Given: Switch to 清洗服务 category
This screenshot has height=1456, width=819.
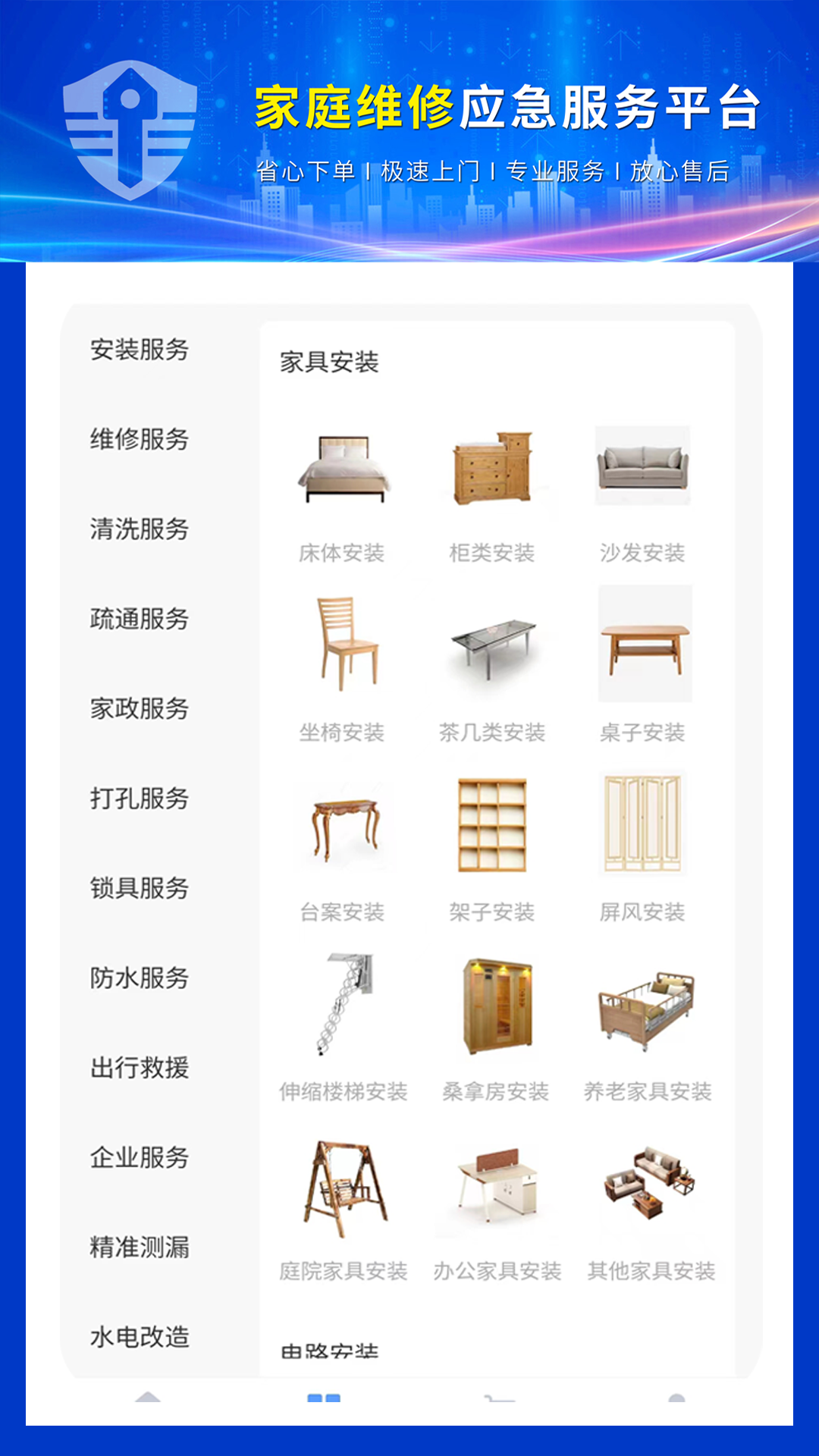Looking at the screenshot, I should tap(136, 529).
